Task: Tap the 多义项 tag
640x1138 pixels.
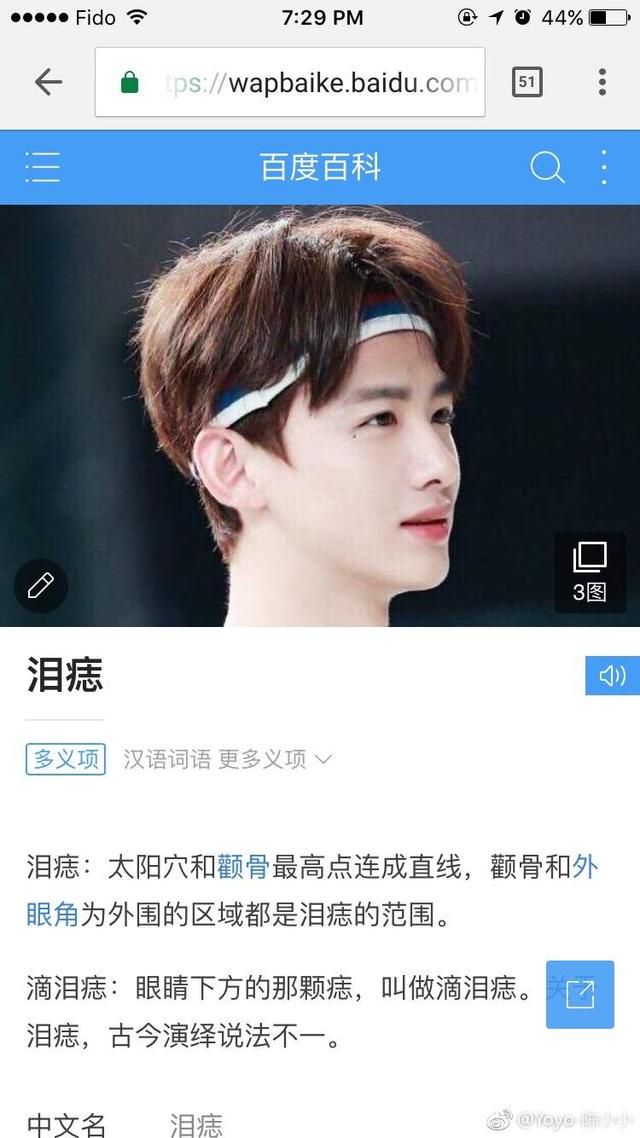Action: tap(66, 759)
